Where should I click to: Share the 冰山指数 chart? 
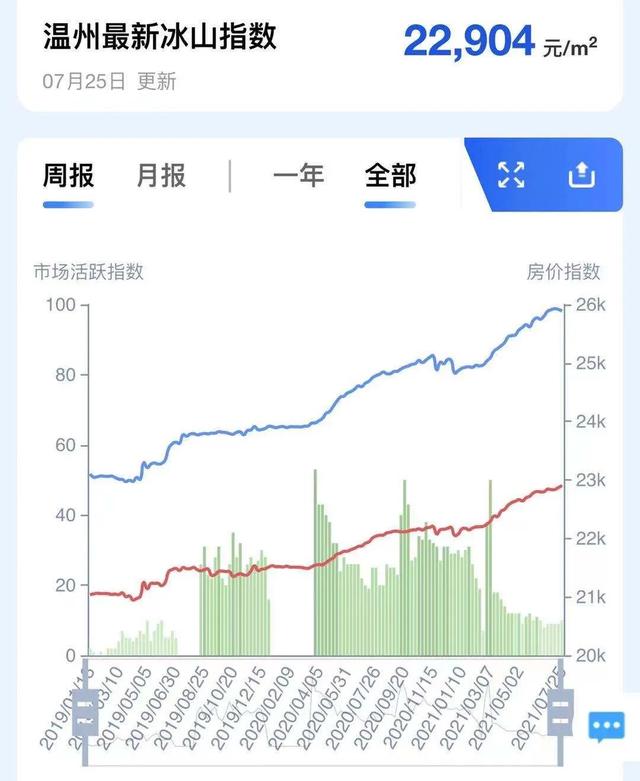581,176
